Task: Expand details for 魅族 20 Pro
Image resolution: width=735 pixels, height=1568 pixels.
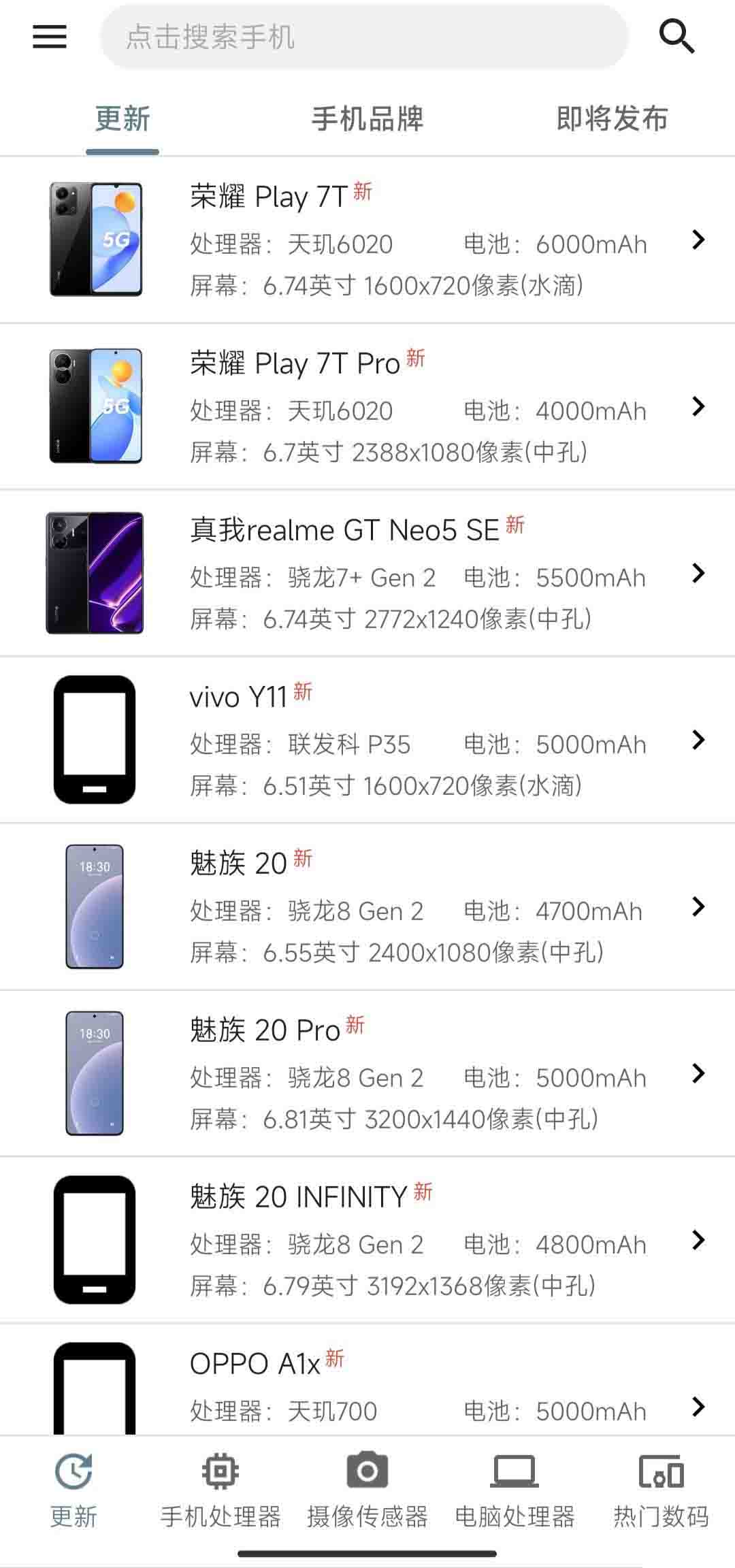Action: click(x=697, y=1074)
